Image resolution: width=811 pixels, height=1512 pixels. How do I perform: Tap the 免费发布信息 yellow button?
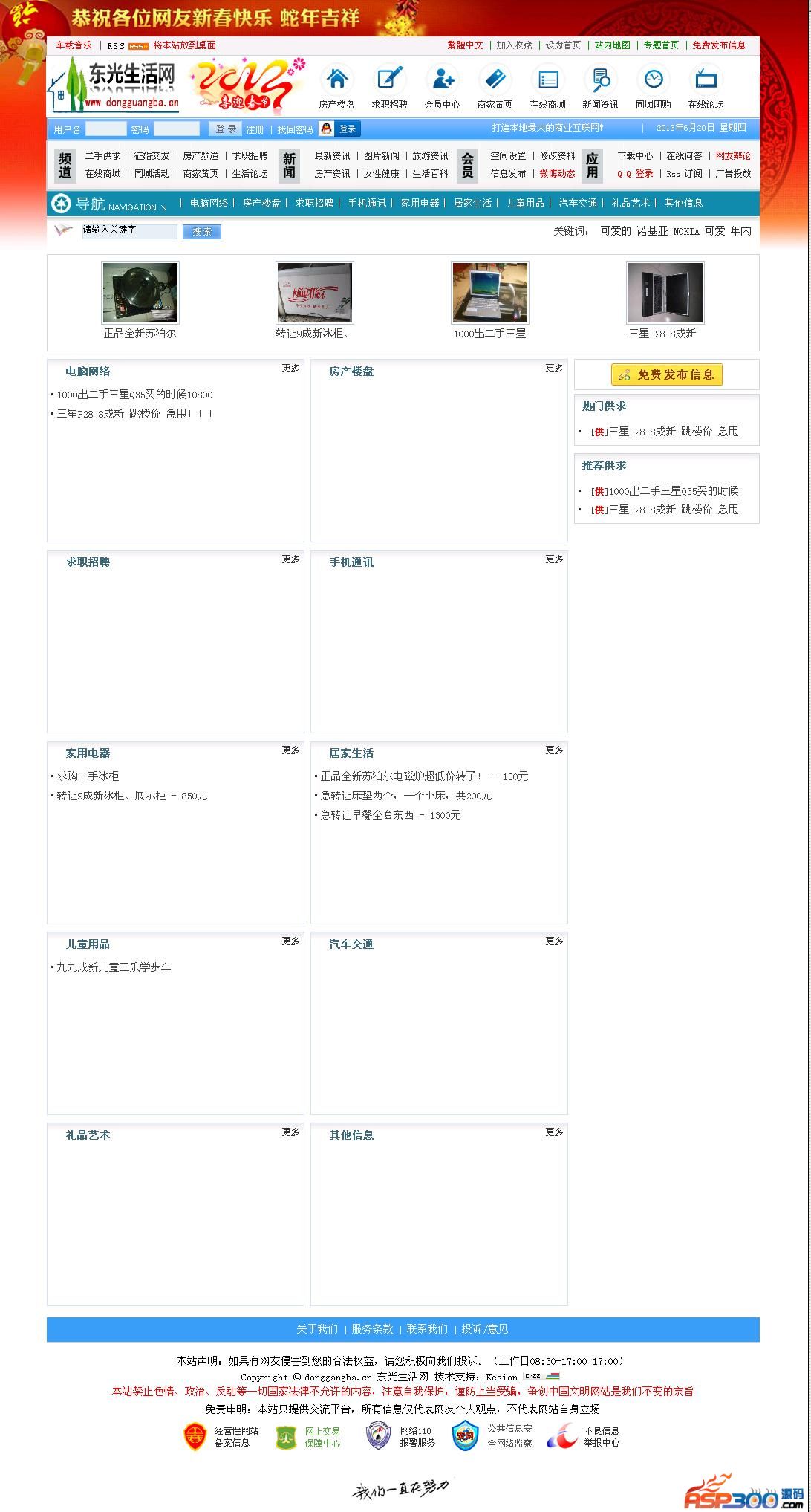(666, 374)
